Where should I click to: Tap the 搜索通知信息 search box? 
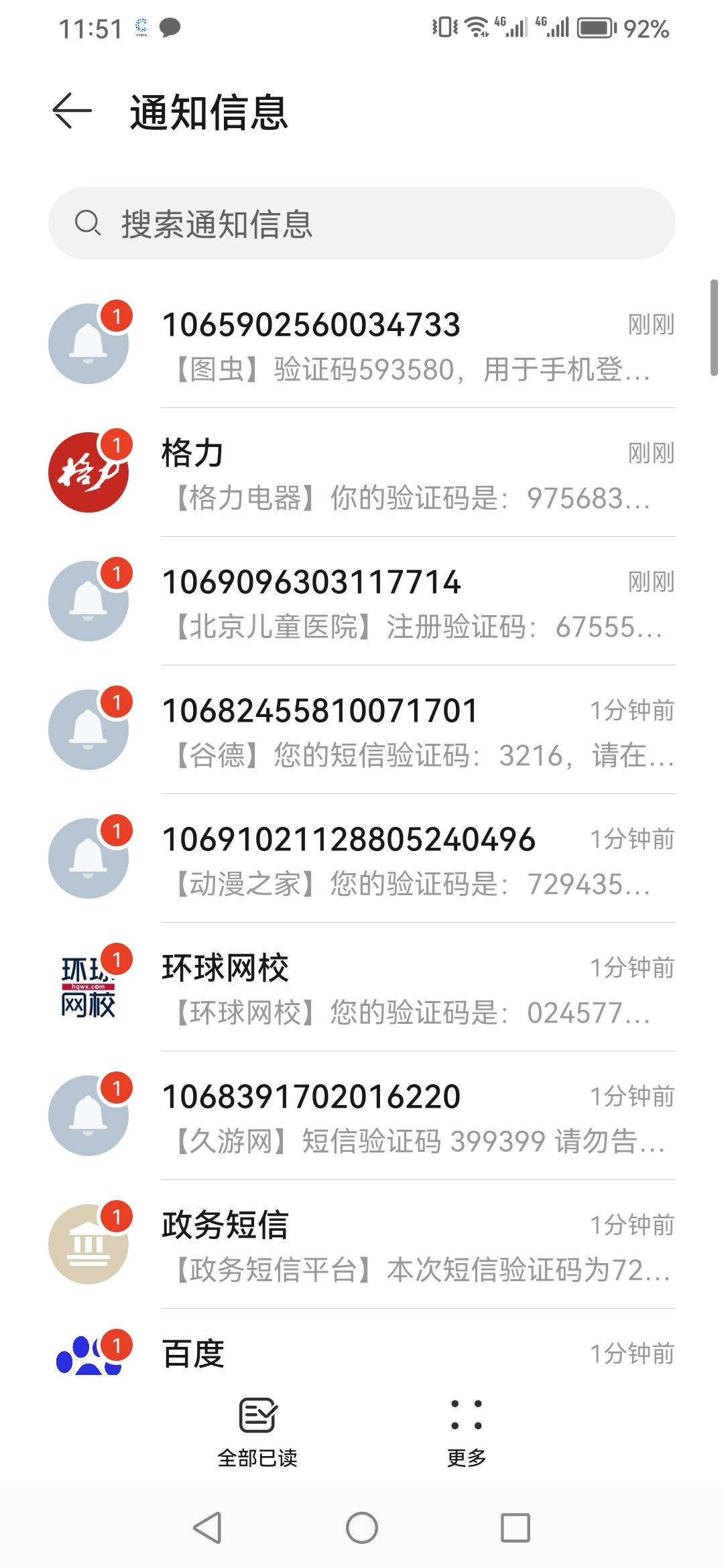(x=362, y=223)
